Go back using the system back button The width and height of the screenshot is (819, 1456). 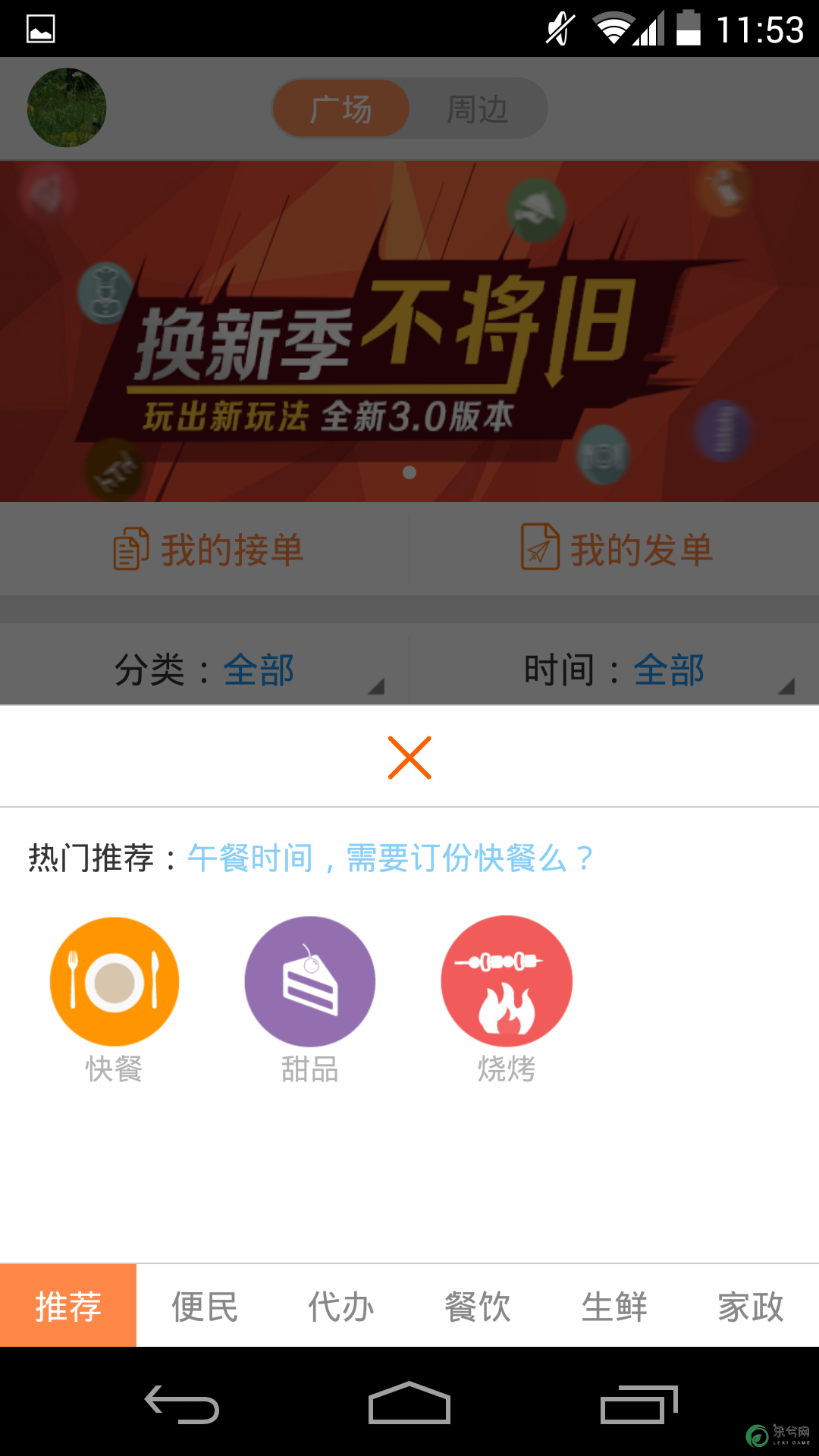click(182, 1404)
